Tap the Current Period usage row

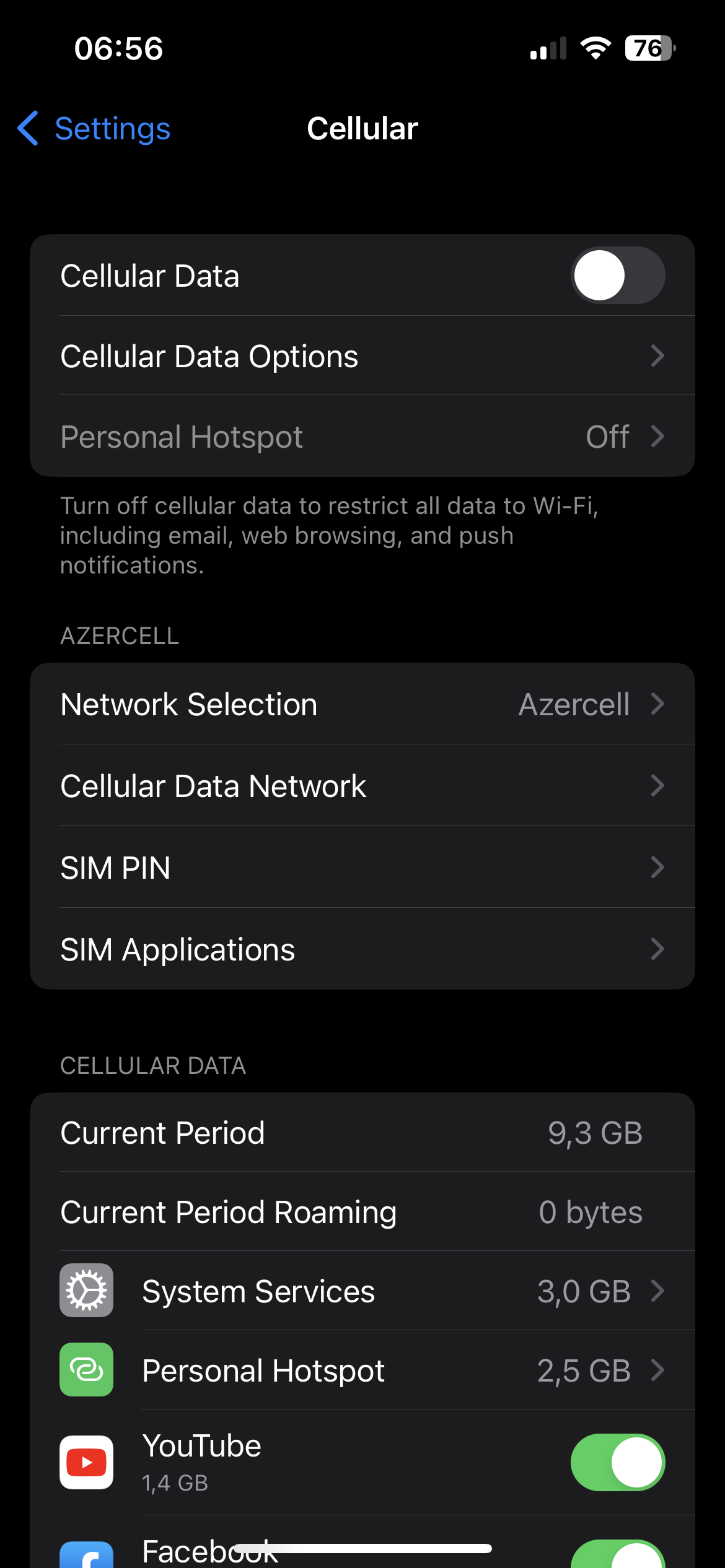pyautogui.click(x=362, y=1132)
